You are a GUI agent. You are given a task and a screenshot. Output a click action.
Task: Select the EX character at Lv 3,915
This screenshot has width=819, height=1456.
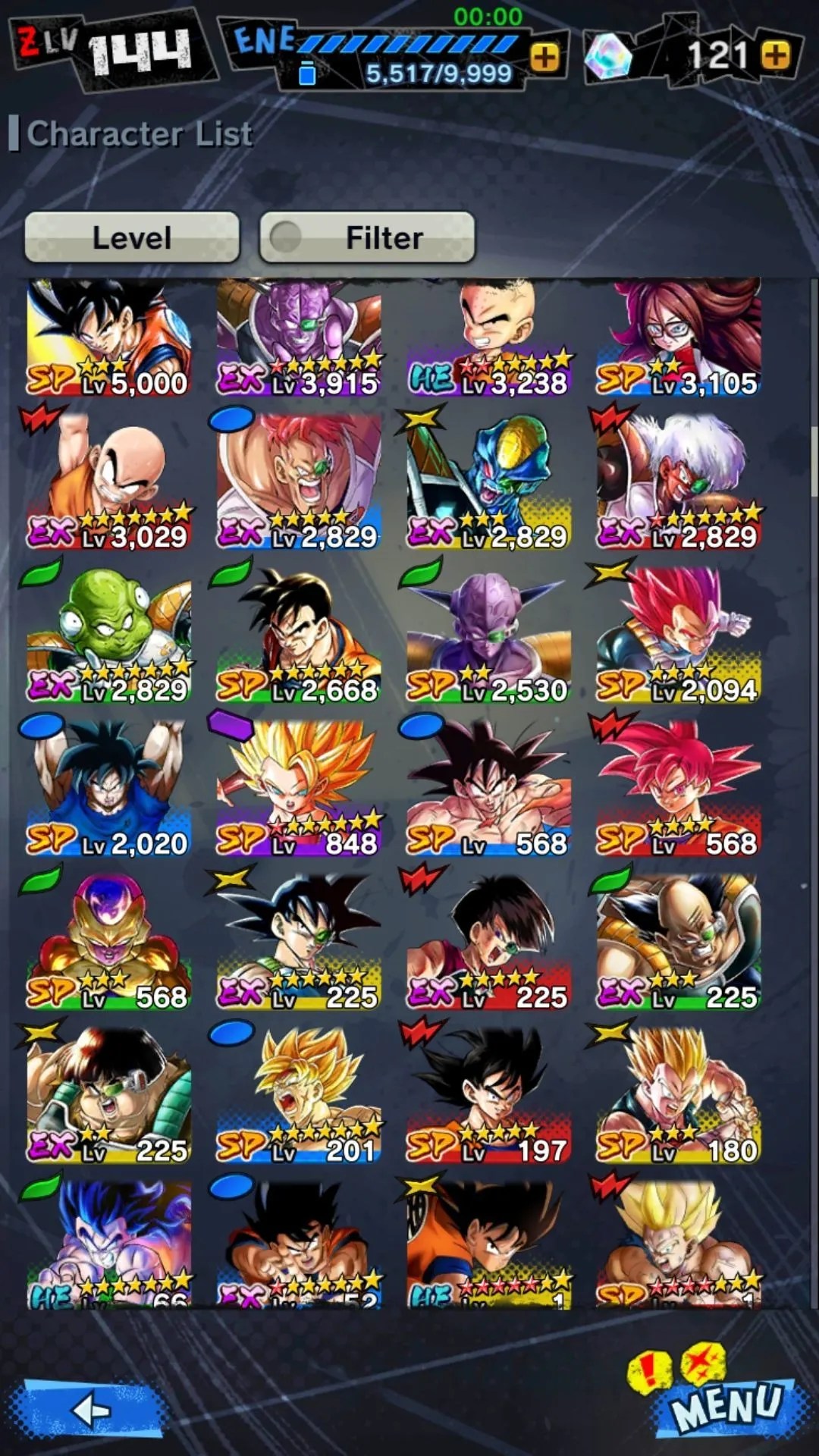click(299, 337)
